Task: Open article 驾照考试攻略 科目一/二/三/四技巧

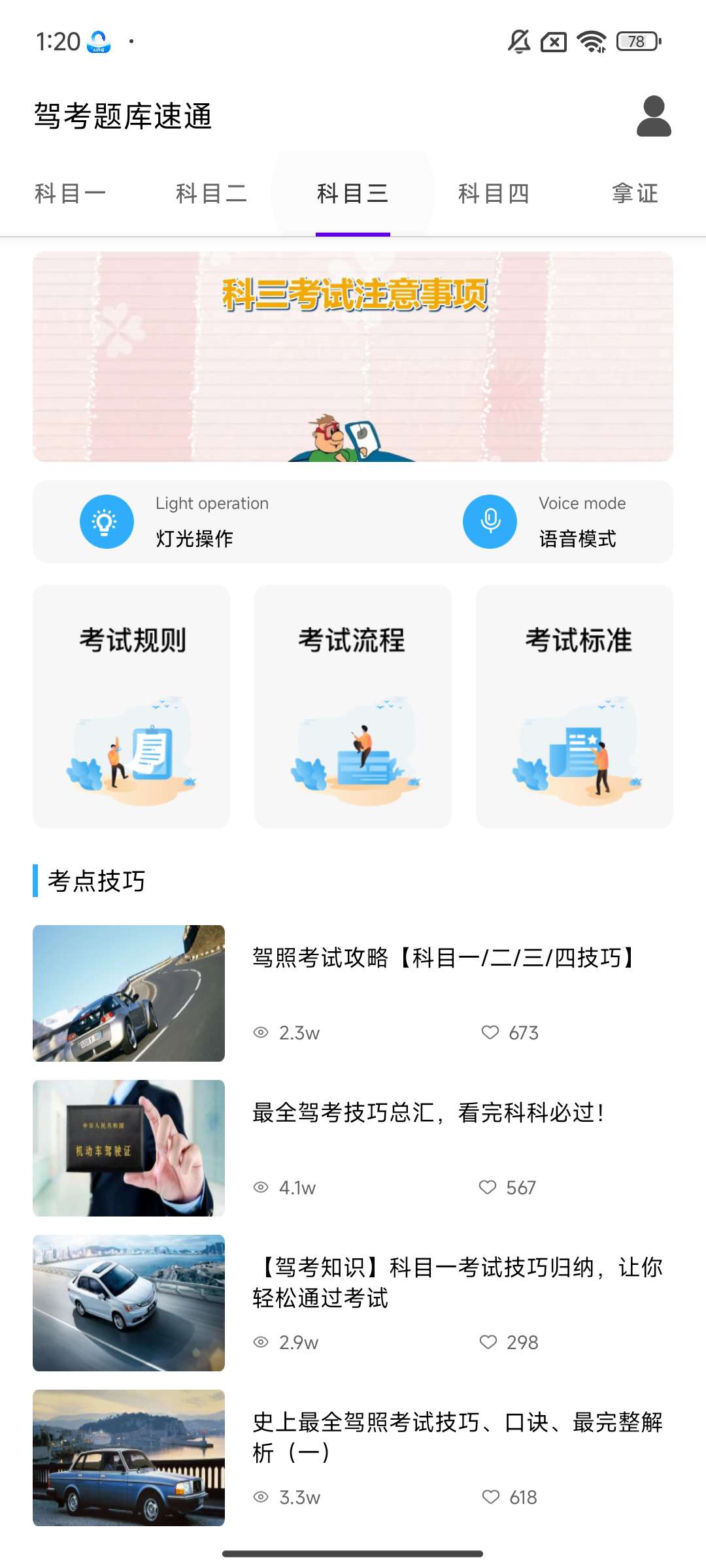Action: point(445,958)
